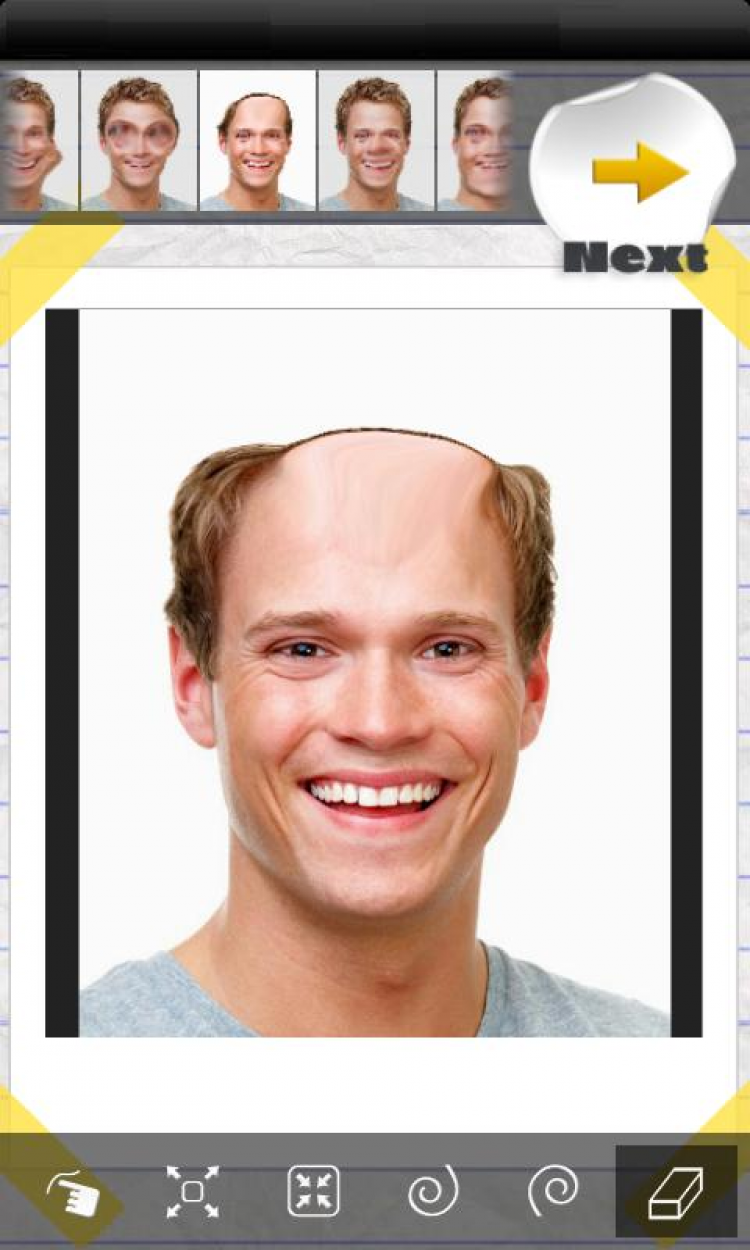Select the clockwise swirl tool
750x1250 pixels.
(x=553, y=1190)
